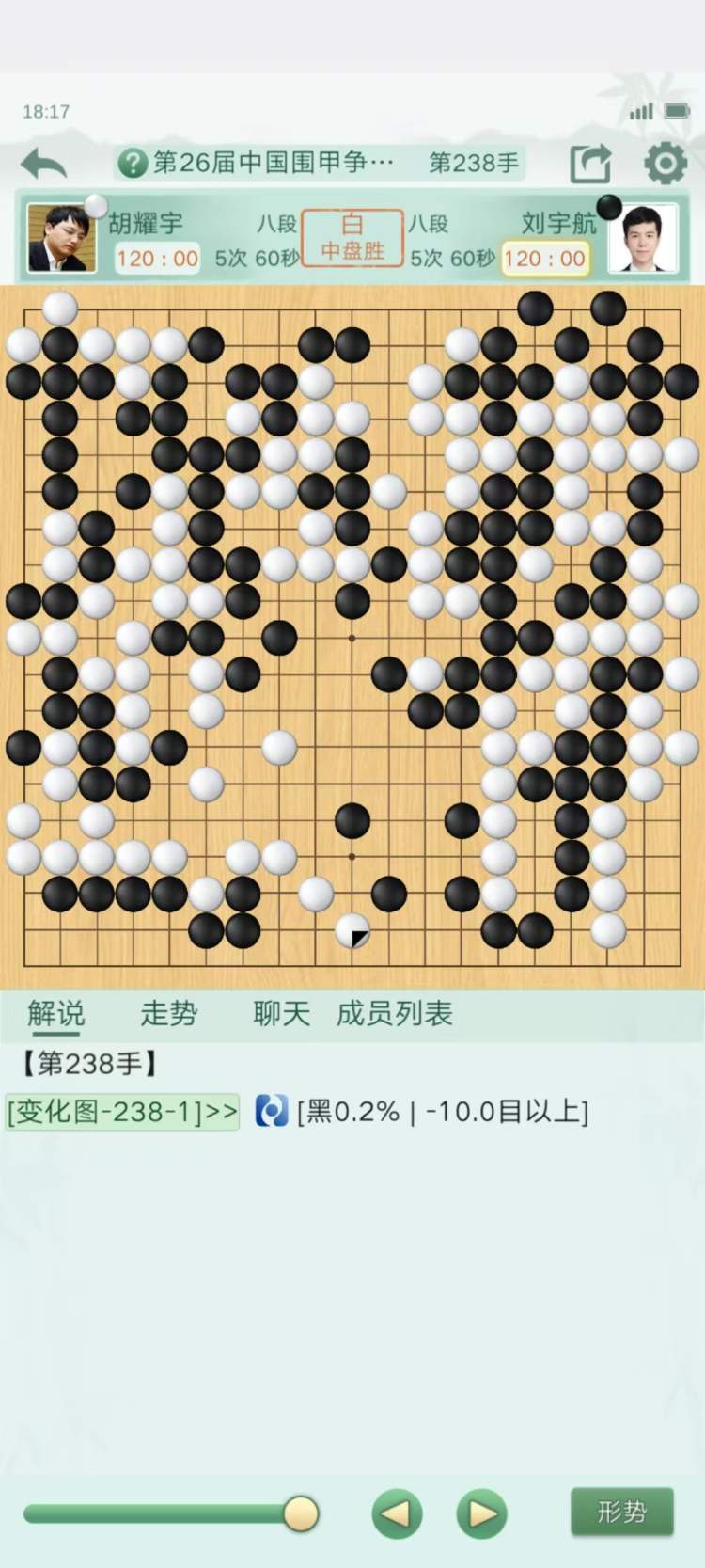Switch to the 解说 tab
This screenshot has height=1568, width=705.
point(55,1013)
